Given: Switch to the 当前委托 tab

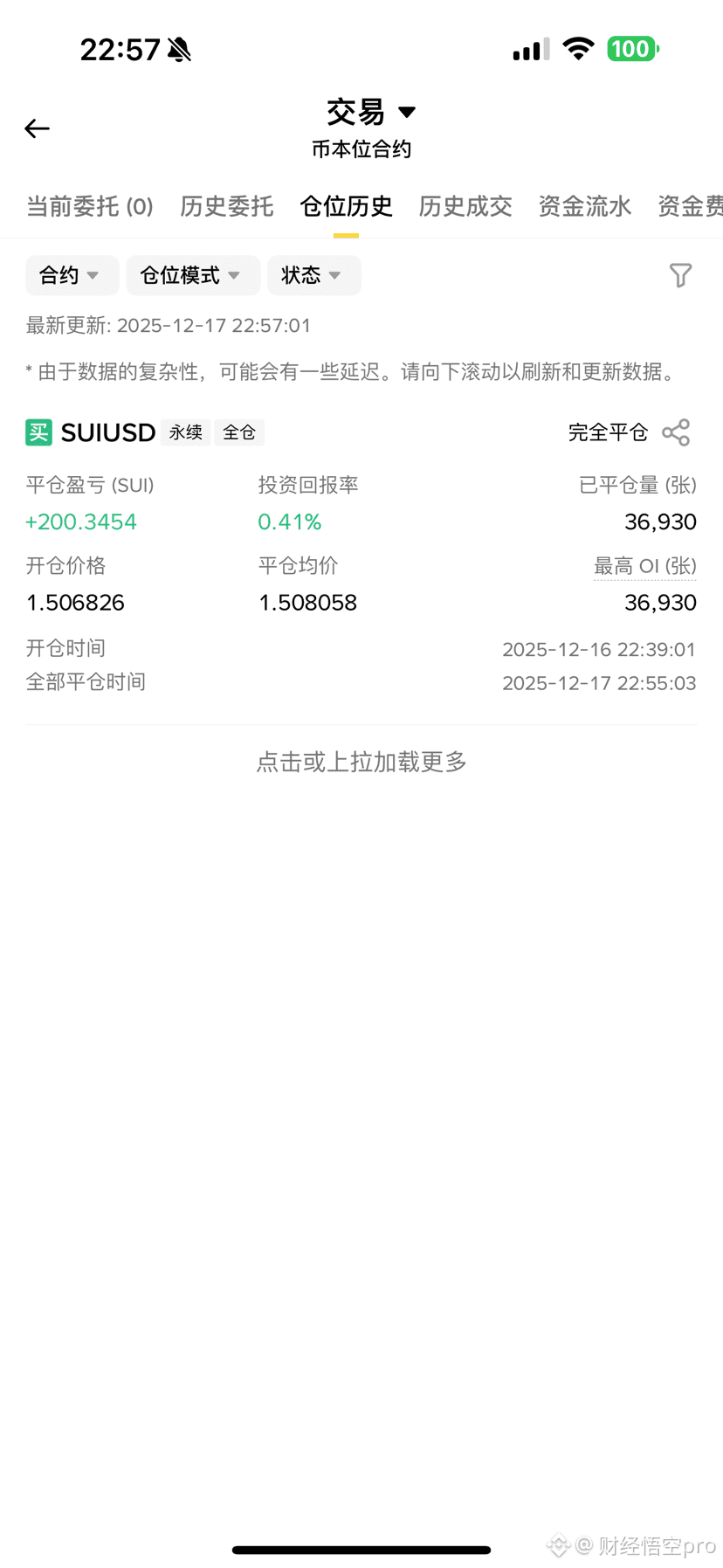Looking at the screenshot, I should click(90, 207).
